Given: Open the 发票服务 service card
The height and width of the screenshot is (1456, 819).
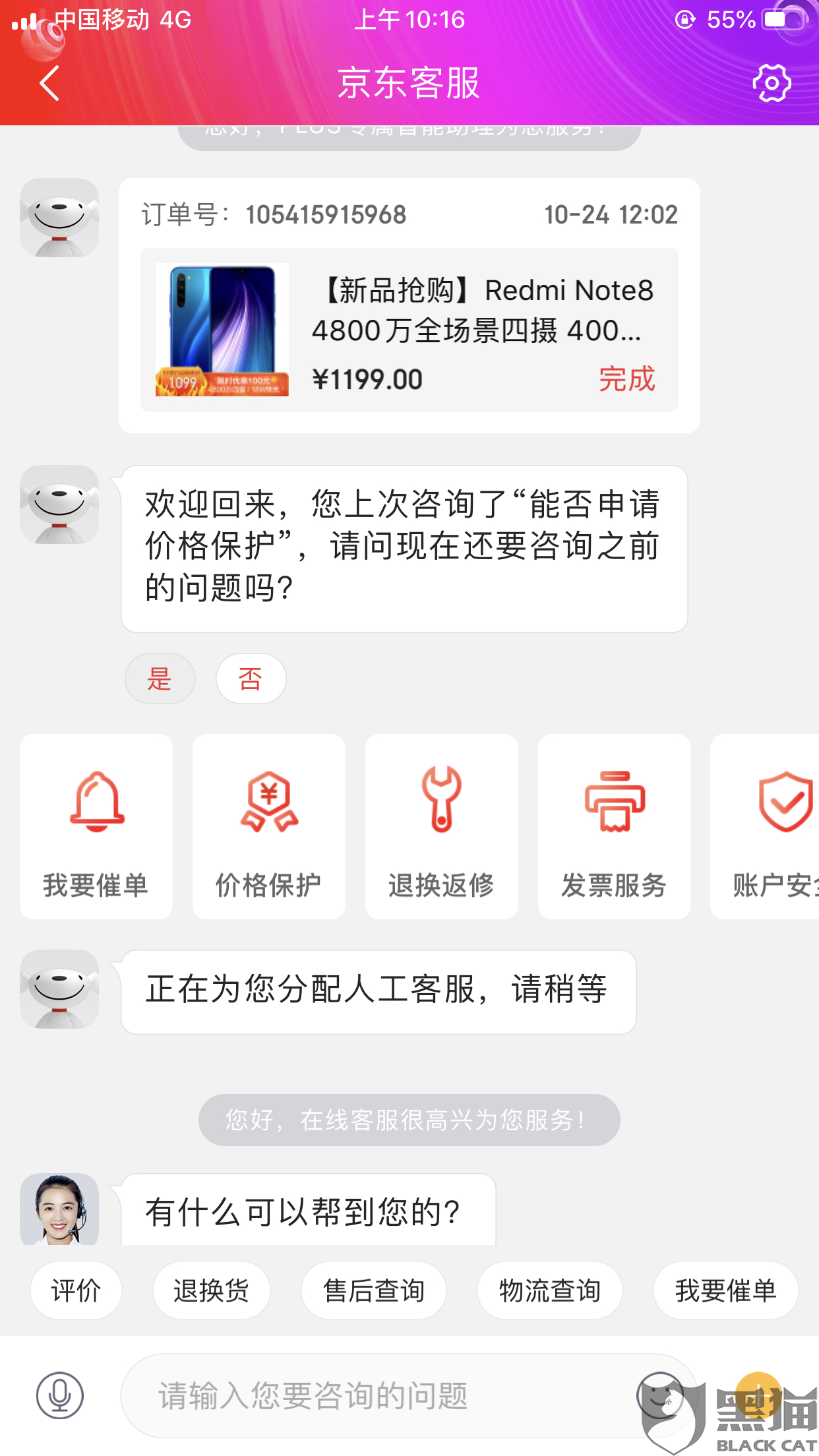Looking at the screenshot, I should (614, 826).
